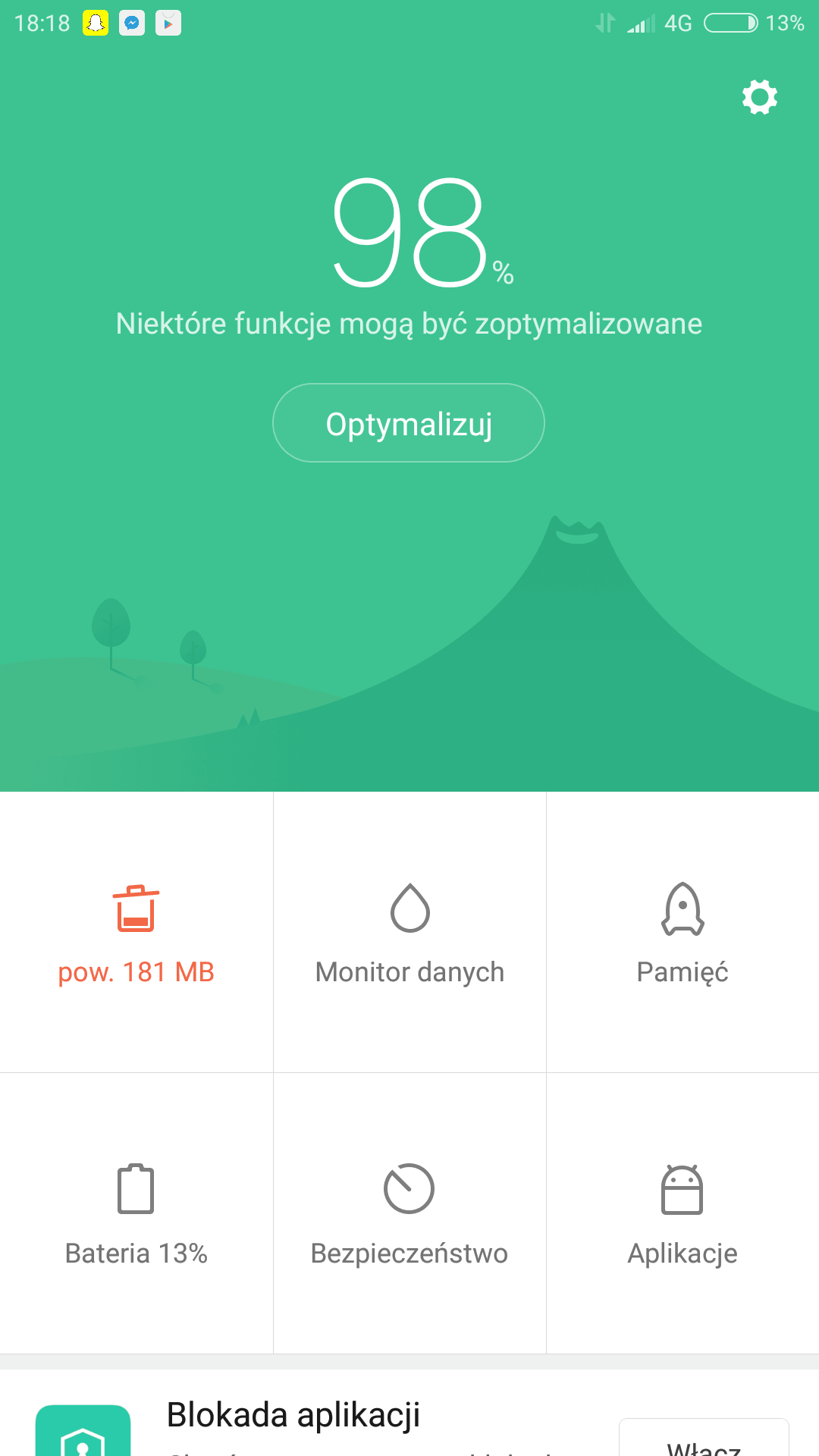
Task: Enable Blokada aplikacji with Włącz button
Action: pos(704,1439)
